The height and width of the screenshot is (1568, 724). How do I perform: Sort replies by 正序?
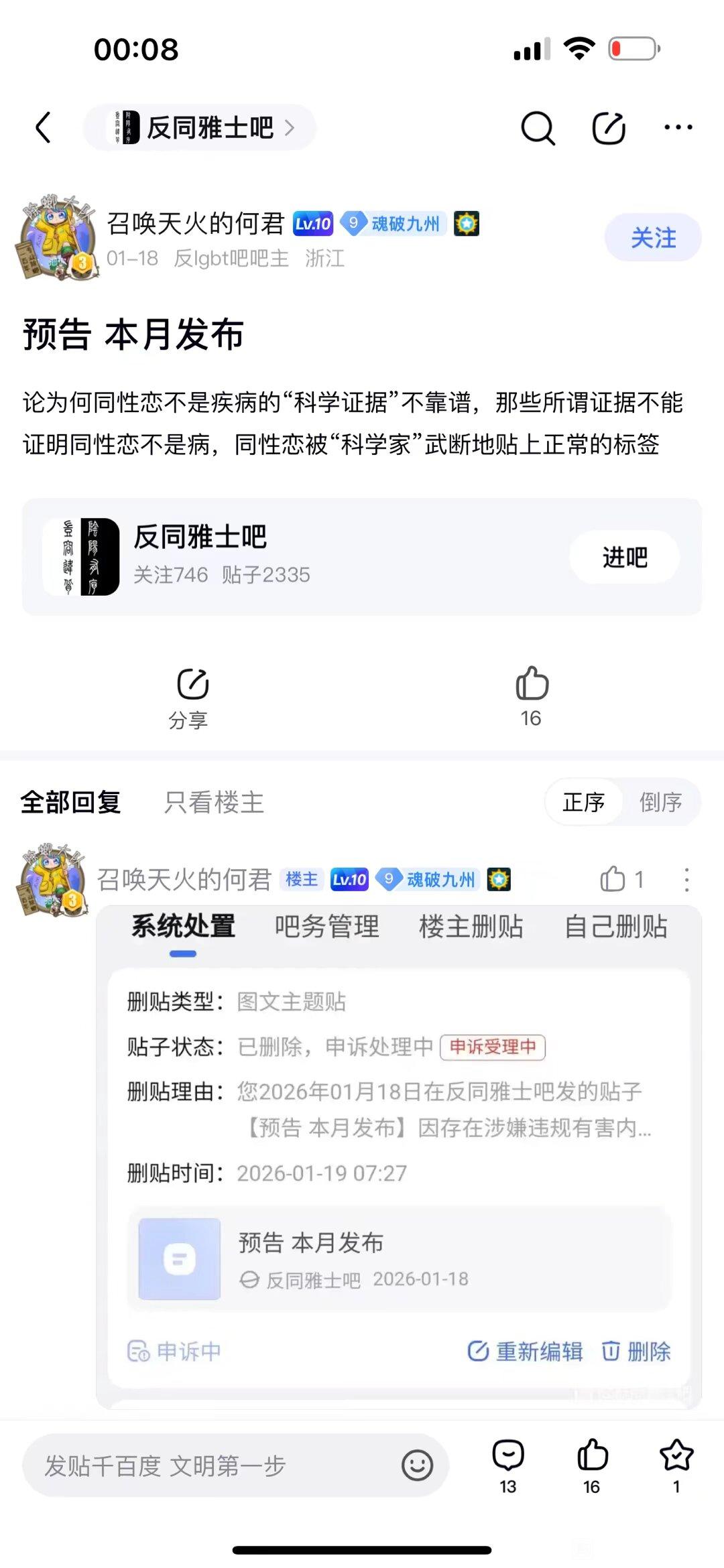[583, 802]
